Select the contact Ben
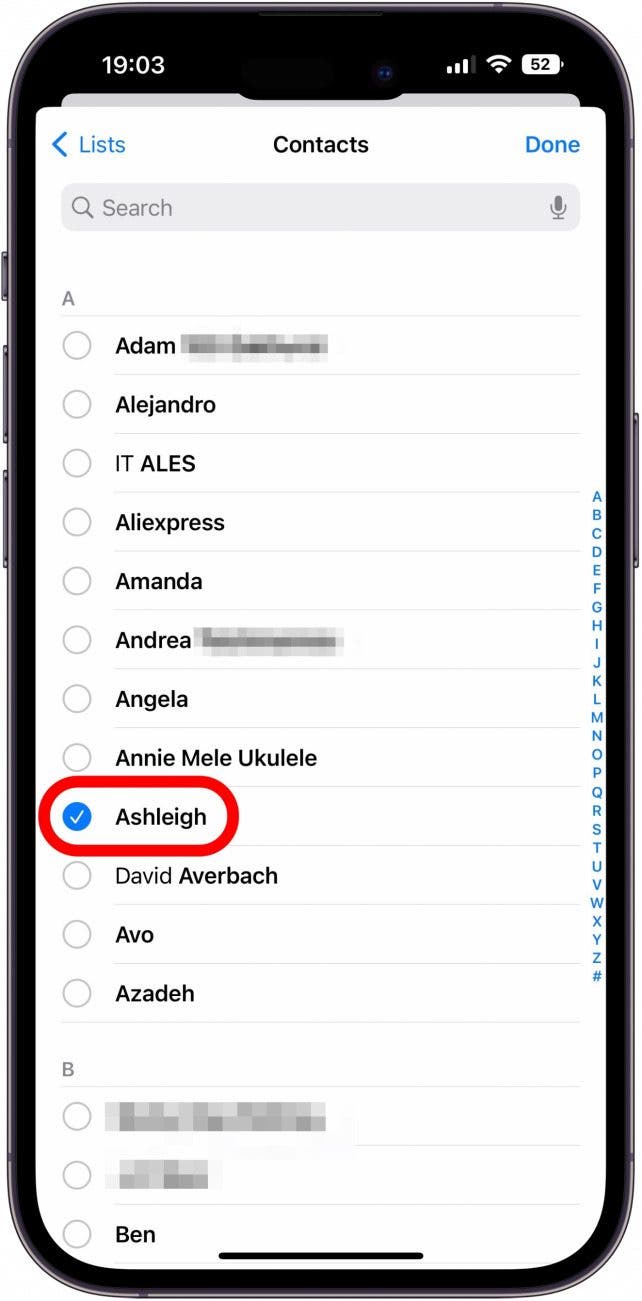The width and height of the screenshot is (642, 1301). pyautogui.click(x=77, y=1235)
